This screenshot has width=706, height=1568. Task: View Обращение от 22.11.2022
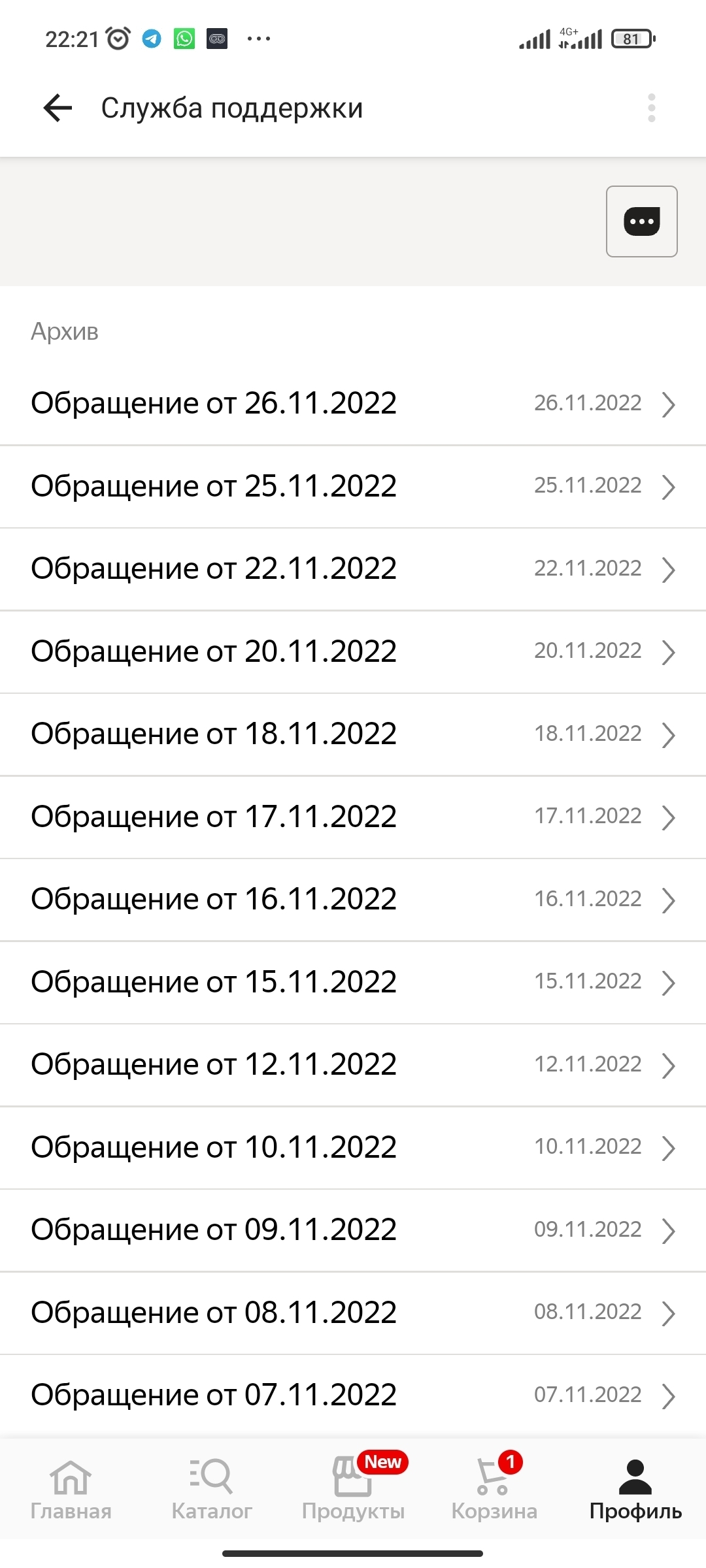[353, 569]
